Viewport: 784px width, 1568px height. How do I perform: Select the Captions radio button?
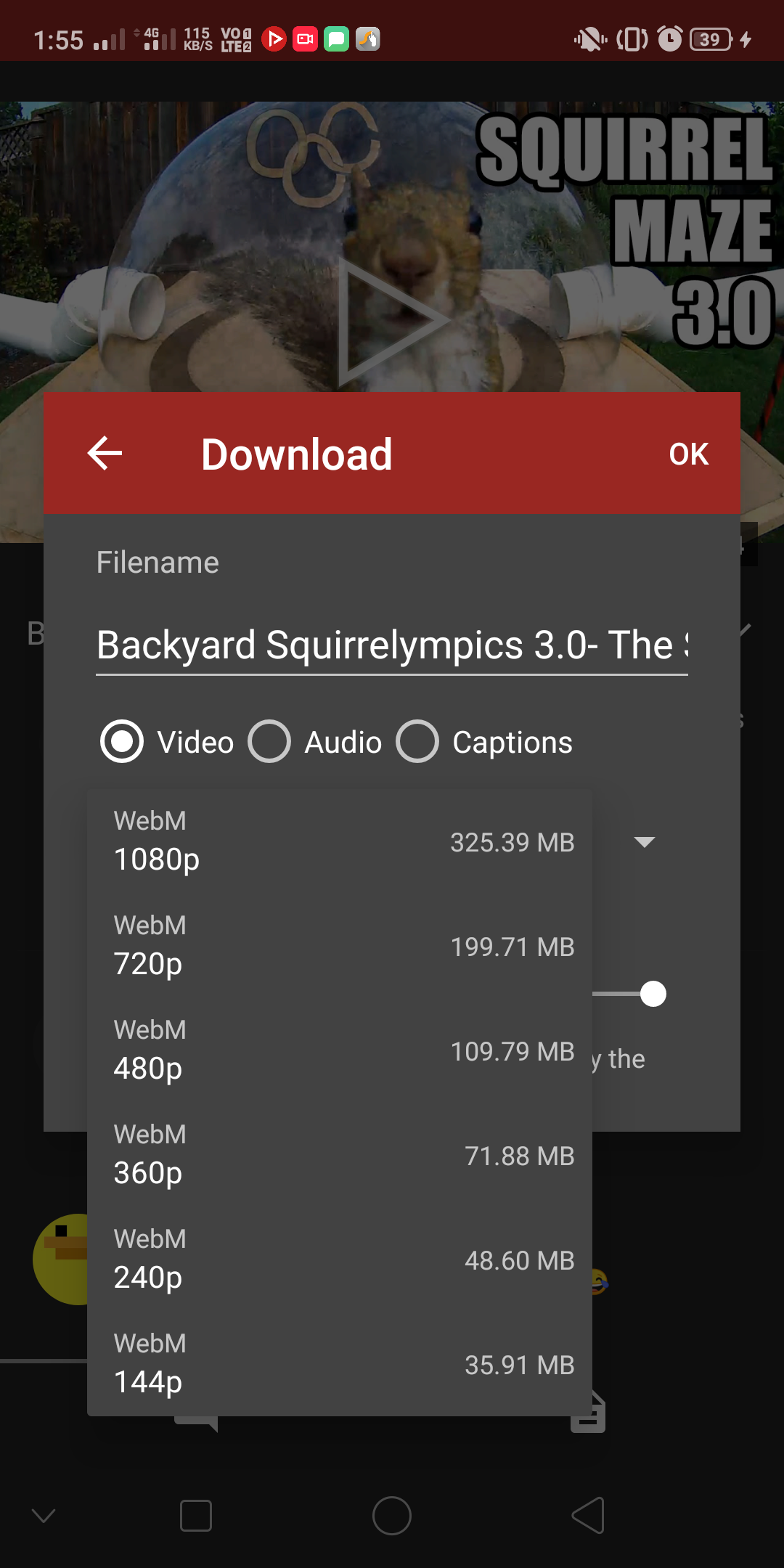[x=417, y=741]
